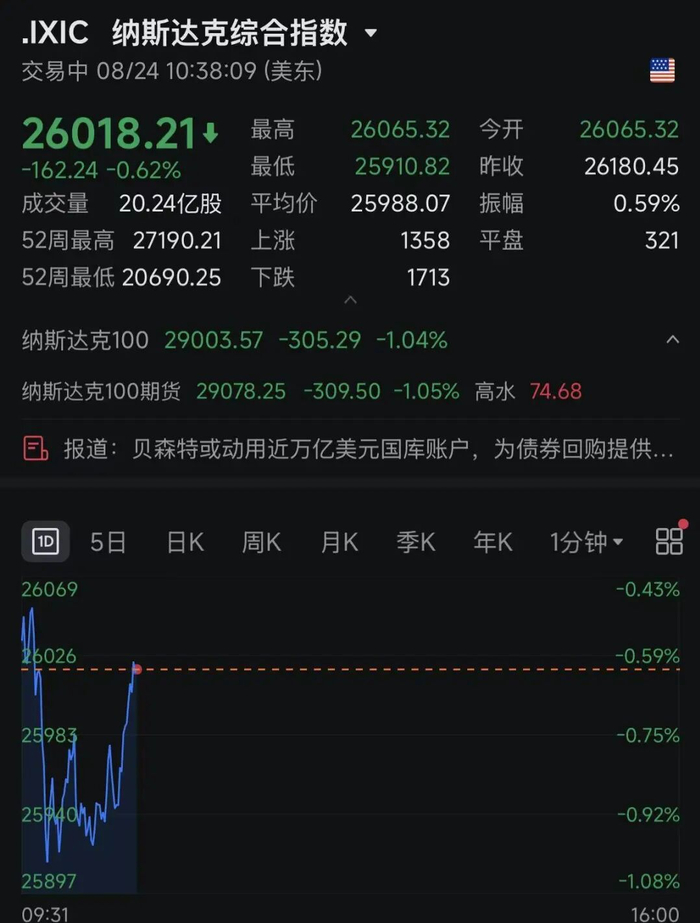Switch to the 5日 chart tab
Image resolution: width=700 pixels, height=923 pixels.
[x=108, y=542]
